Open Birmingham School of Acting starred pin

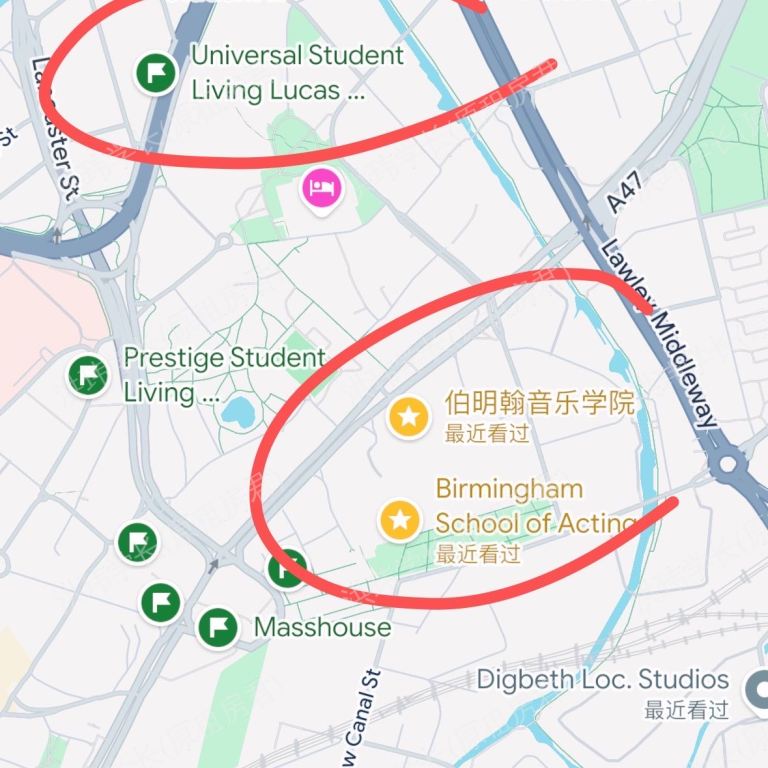tap(400, 520)
